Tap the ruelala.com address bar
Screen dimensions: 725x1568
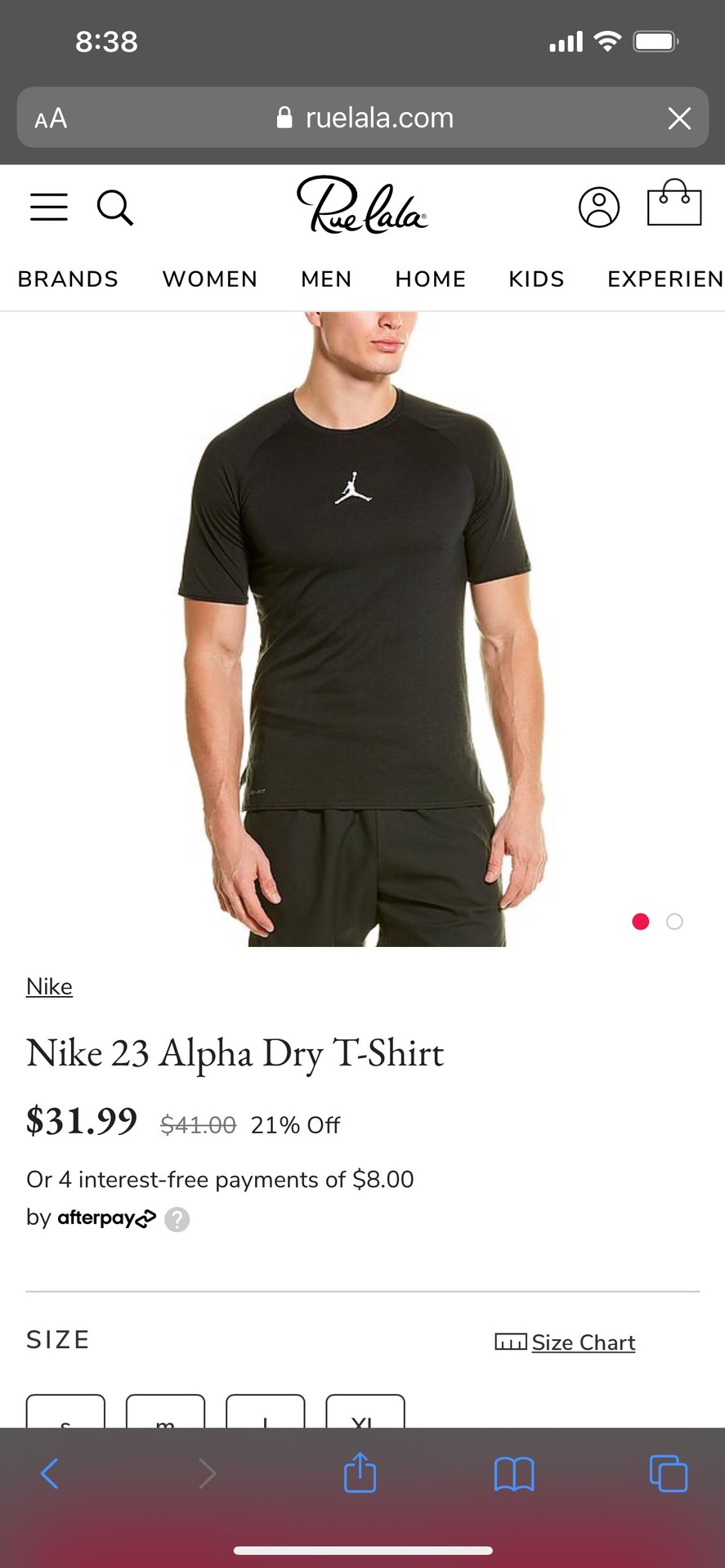pos(363,118)
